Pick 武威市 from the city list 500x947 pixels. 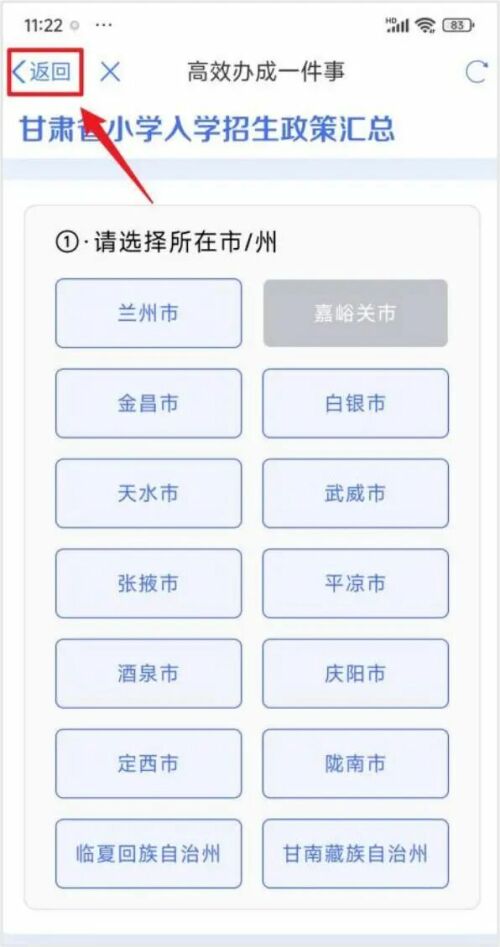click(355, 493)
